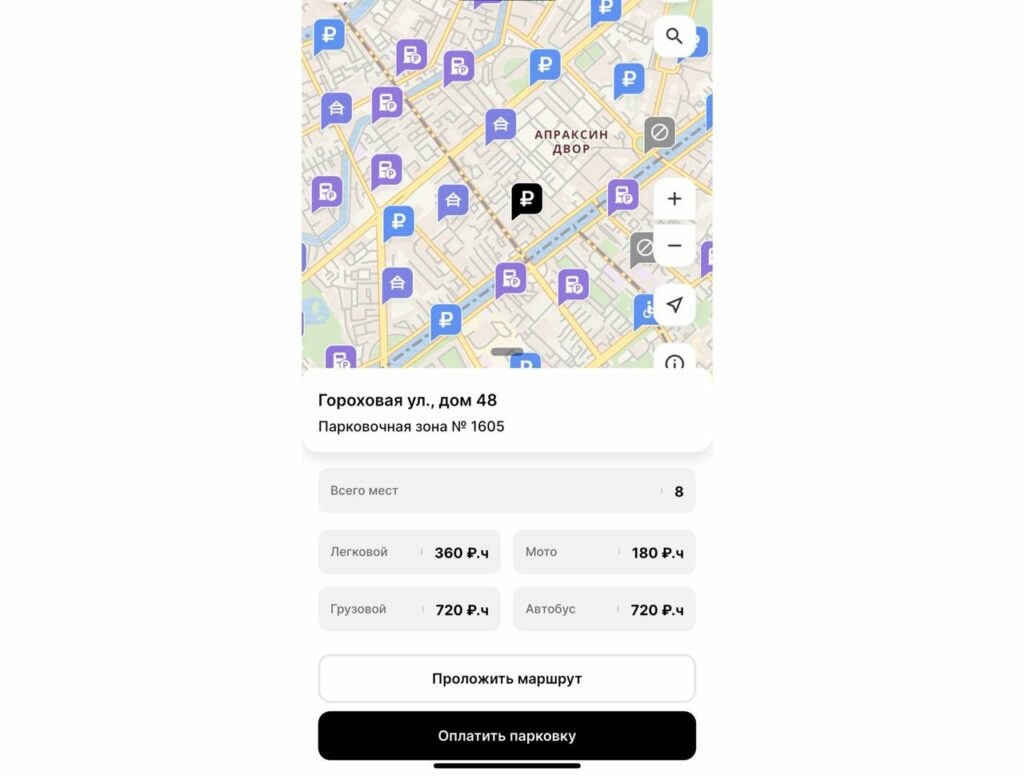Select the black ruble parking marker
This screenshot has height=776, width=1024.
tap(526, 199)
